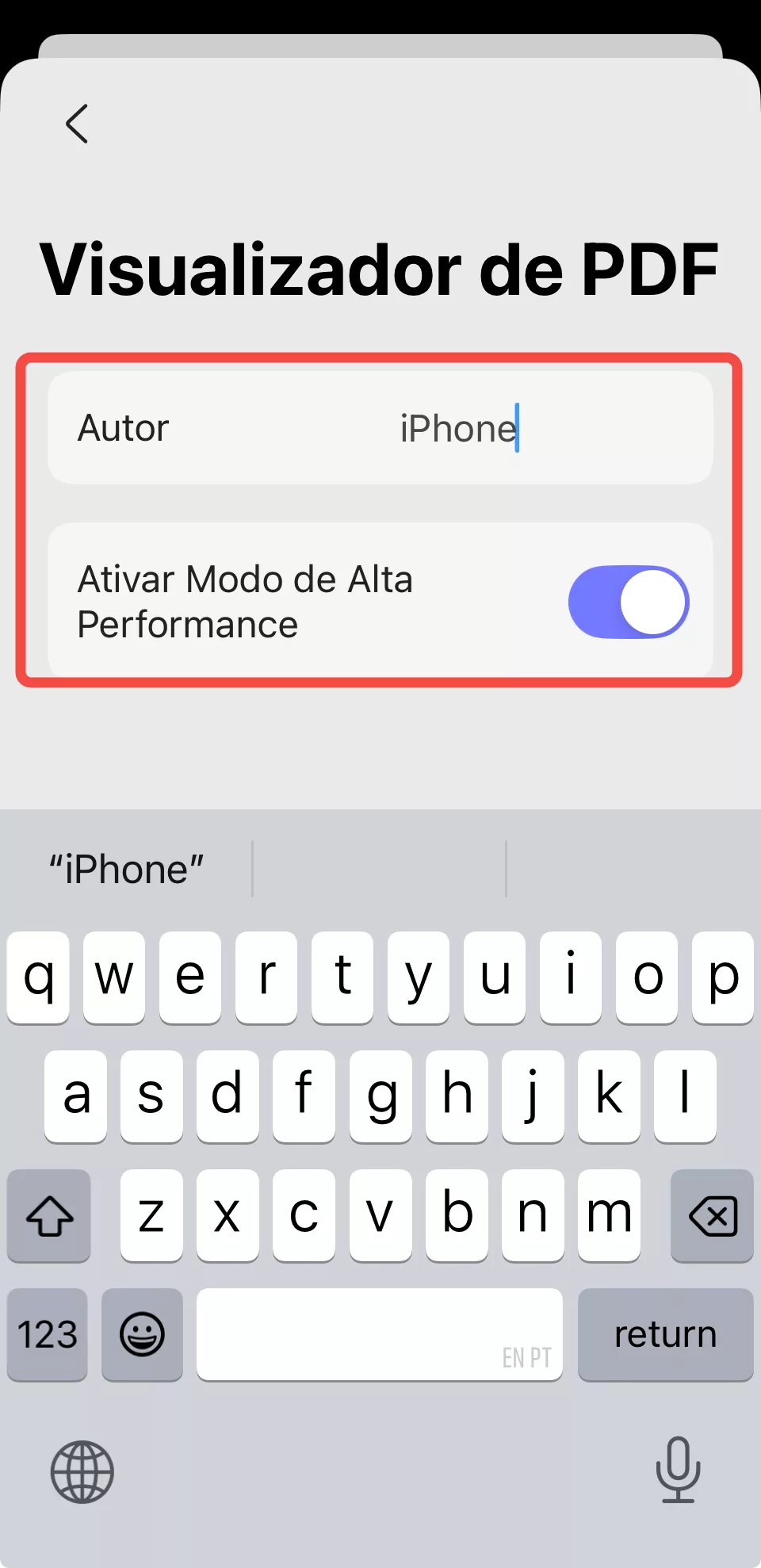The image size is (761, 1568).
Task: Tap the back chevron at the top
Action: [77, 124]
